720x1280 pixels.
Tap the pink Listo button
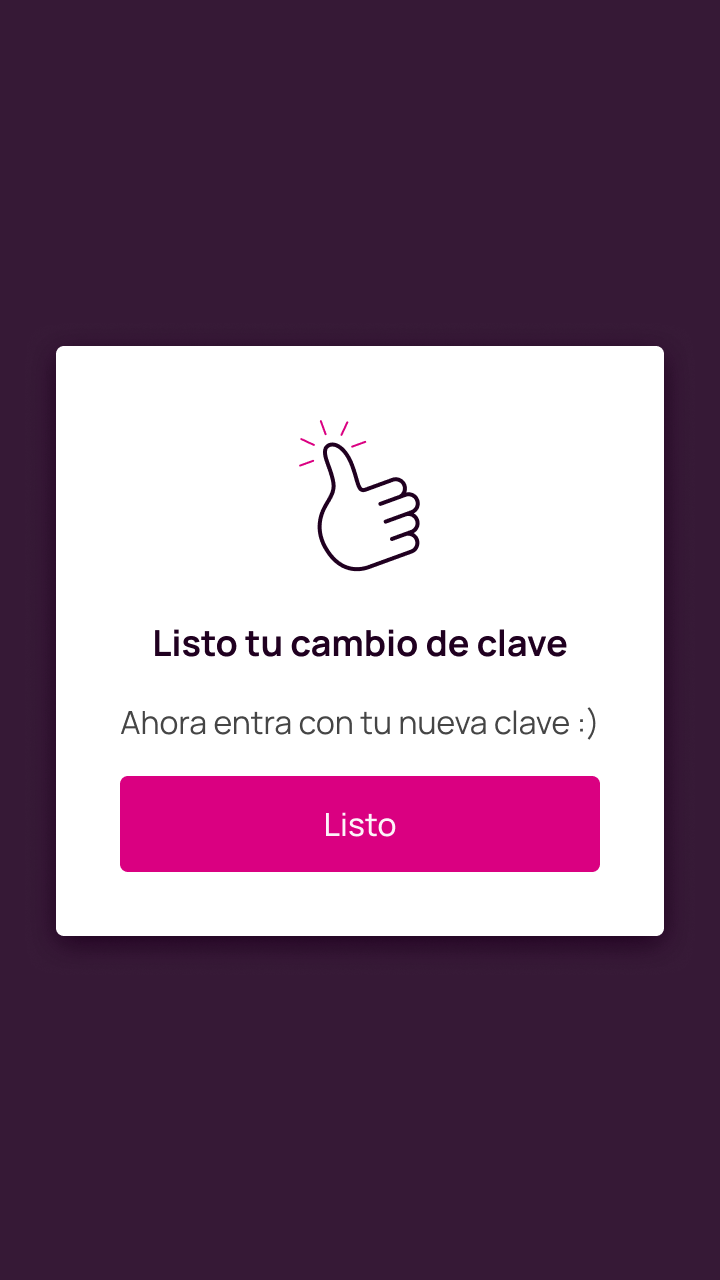[x=360, y=824]
